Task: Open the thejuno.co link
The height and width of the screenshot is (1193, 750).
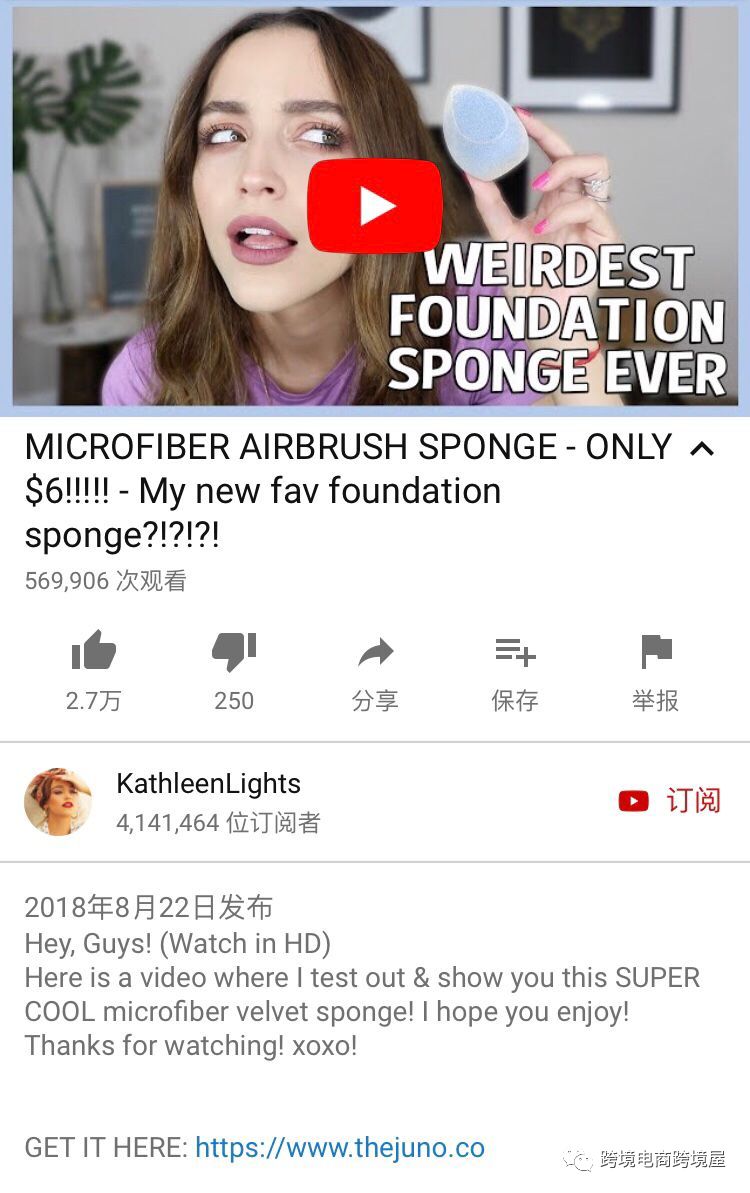Action: pyautogui.click(x=340, y=1148)
